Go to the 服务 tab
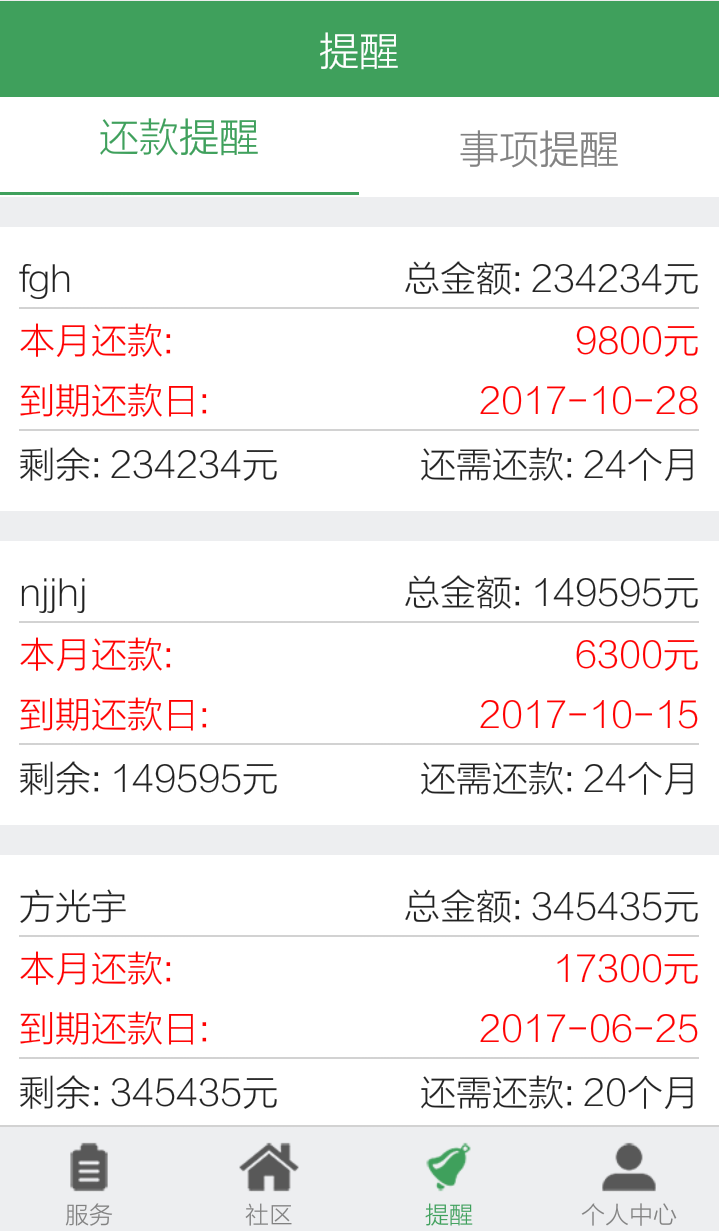The height and width of the screenshot is (1231, 719). pos(89,1183)
